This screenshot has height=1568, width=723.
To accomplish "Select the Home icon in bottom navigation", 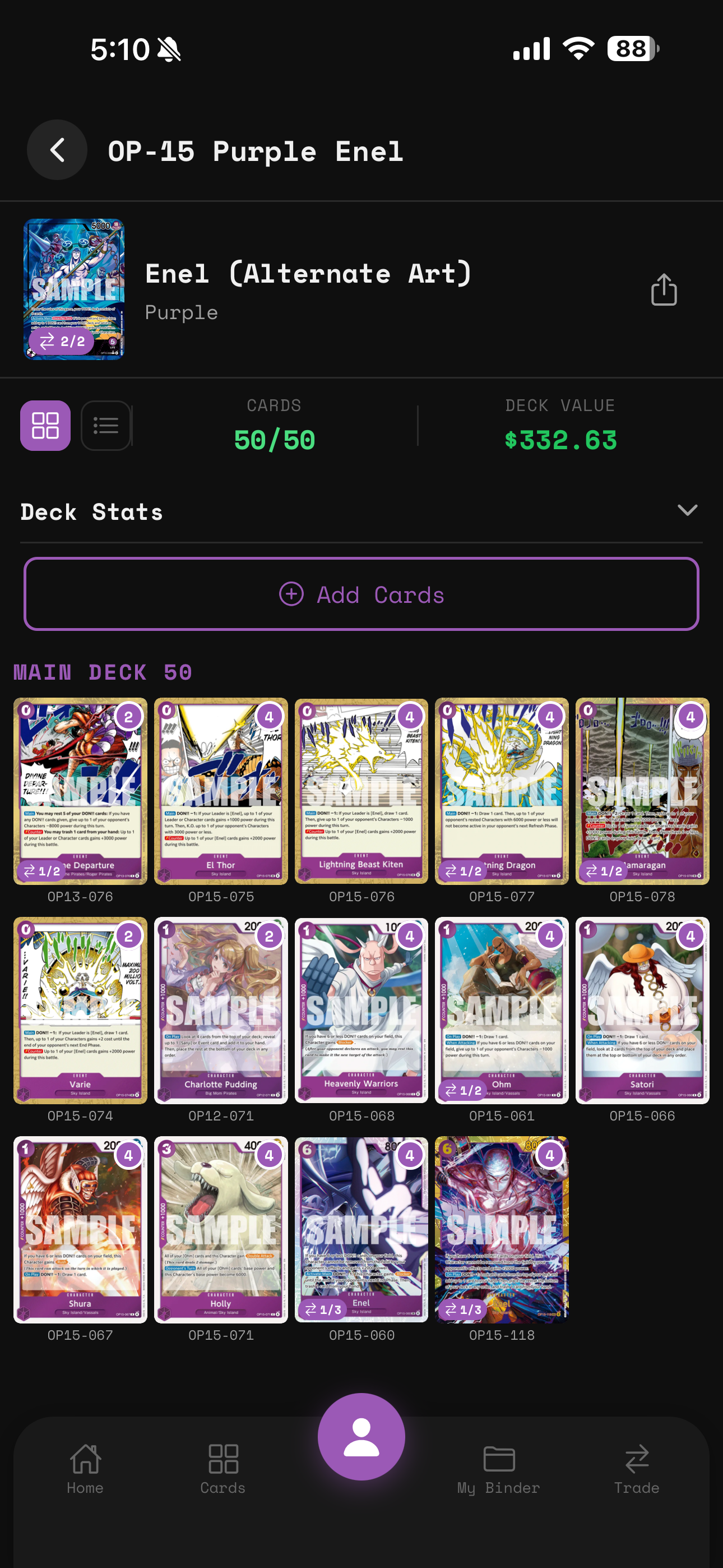I will click(x=85, y=1466).
